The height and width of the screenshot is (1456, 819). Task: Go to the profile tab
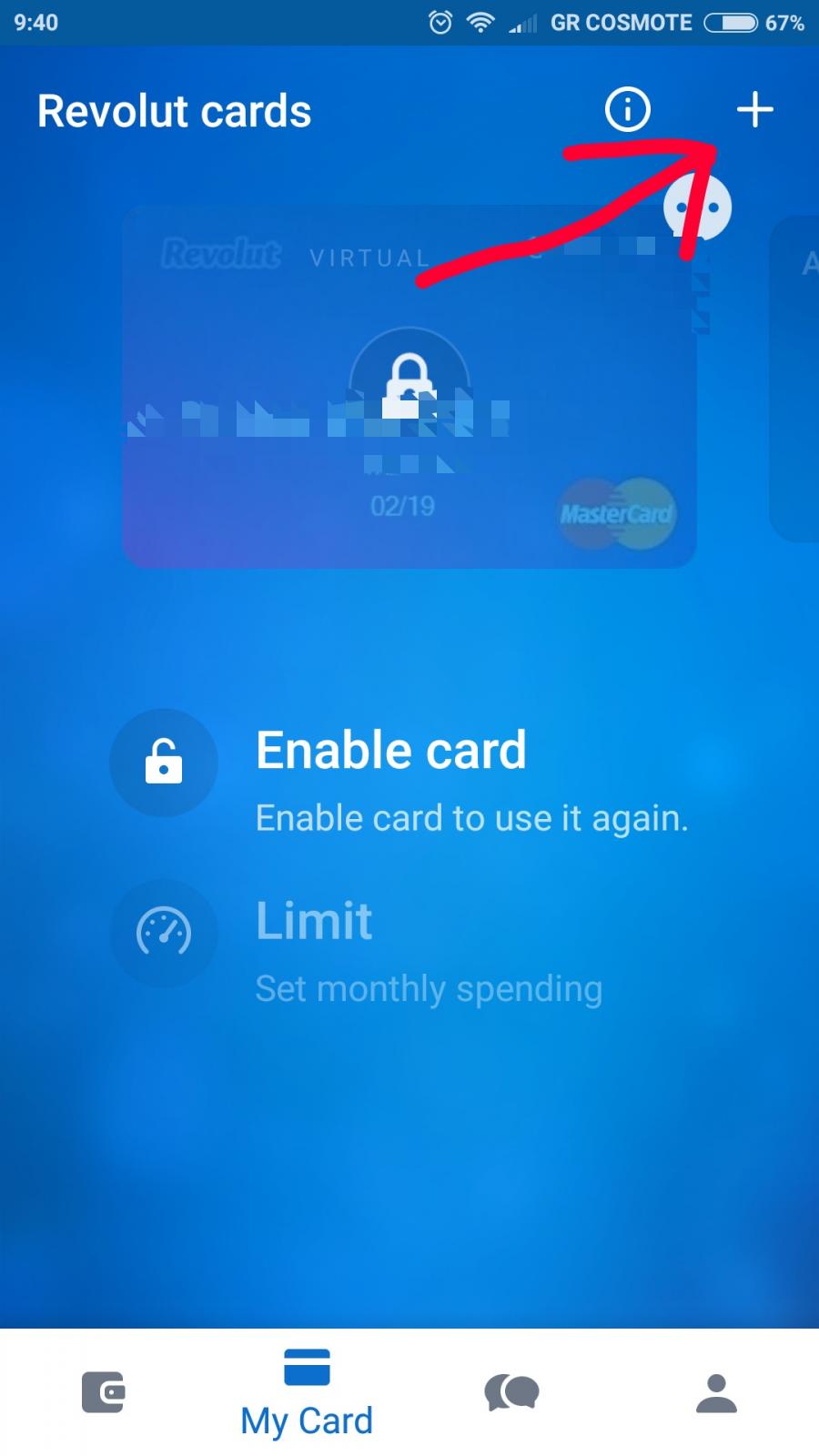[716, 1392]
